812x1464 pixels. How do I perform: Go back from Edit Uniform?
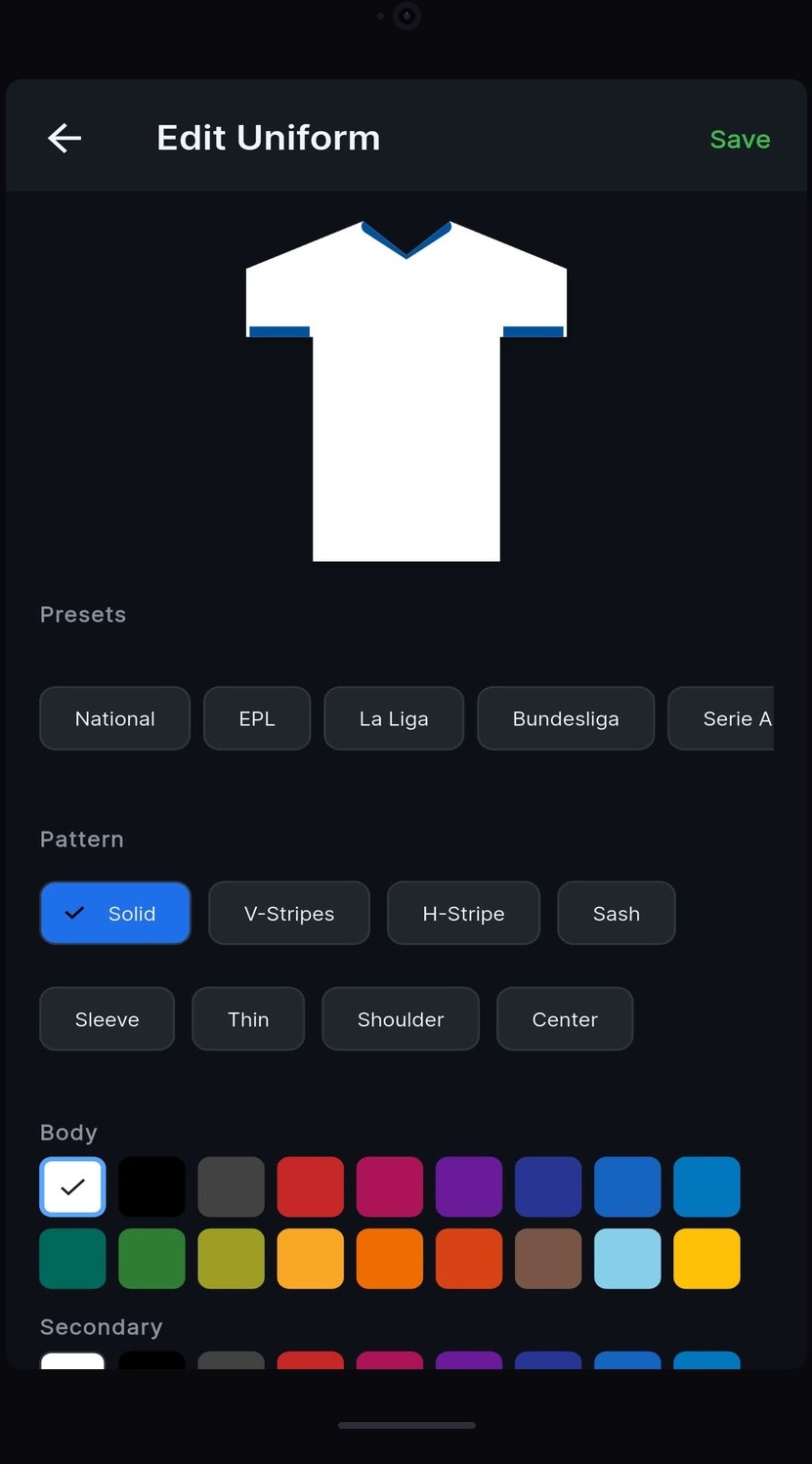pyautogui.click(x=64, y=138)
